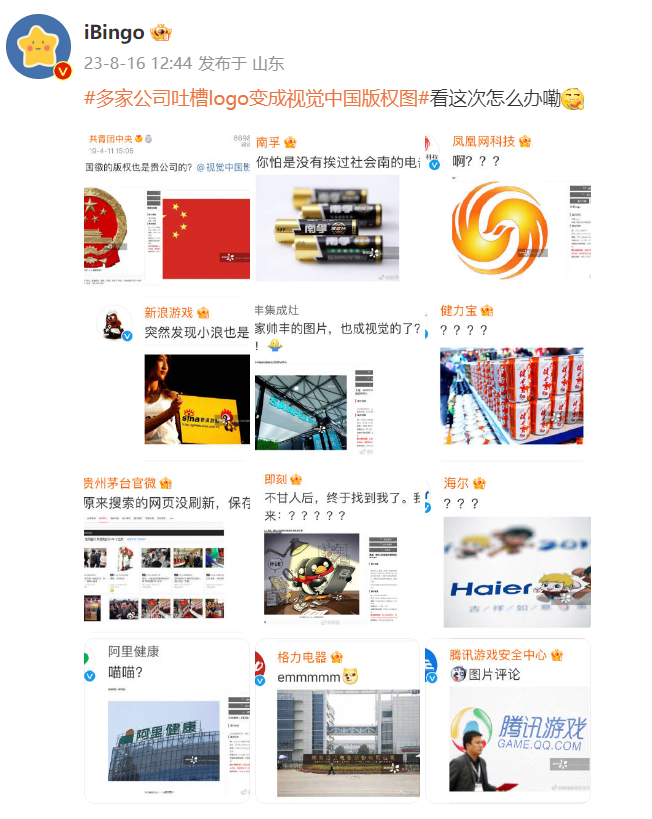
Task: View the 即刻 cartoon image
Action: point(337,549)
